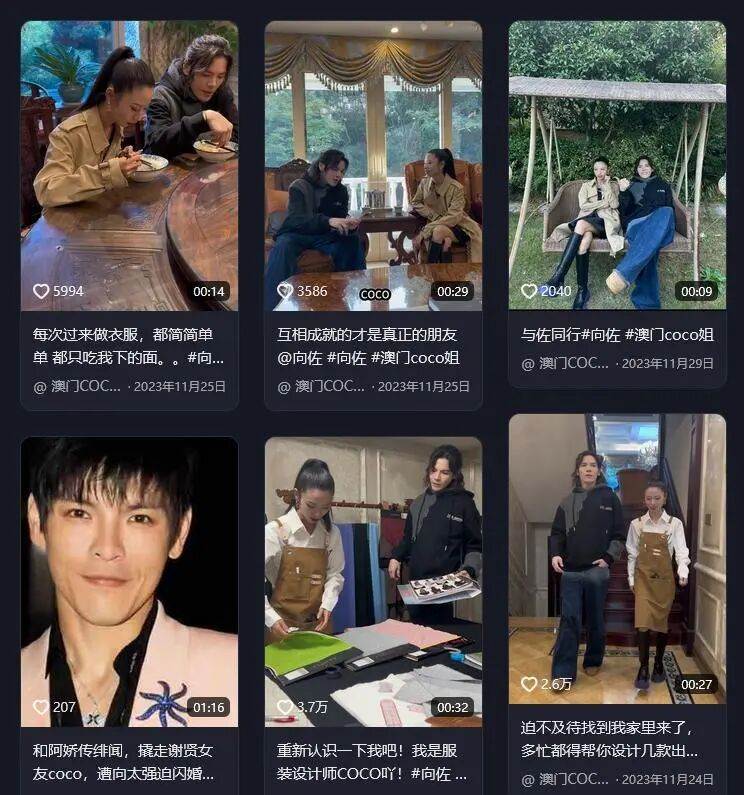The image size is (744, 795).
Task: Play the video 重新认识一下我吧
Action: [373, 580]
